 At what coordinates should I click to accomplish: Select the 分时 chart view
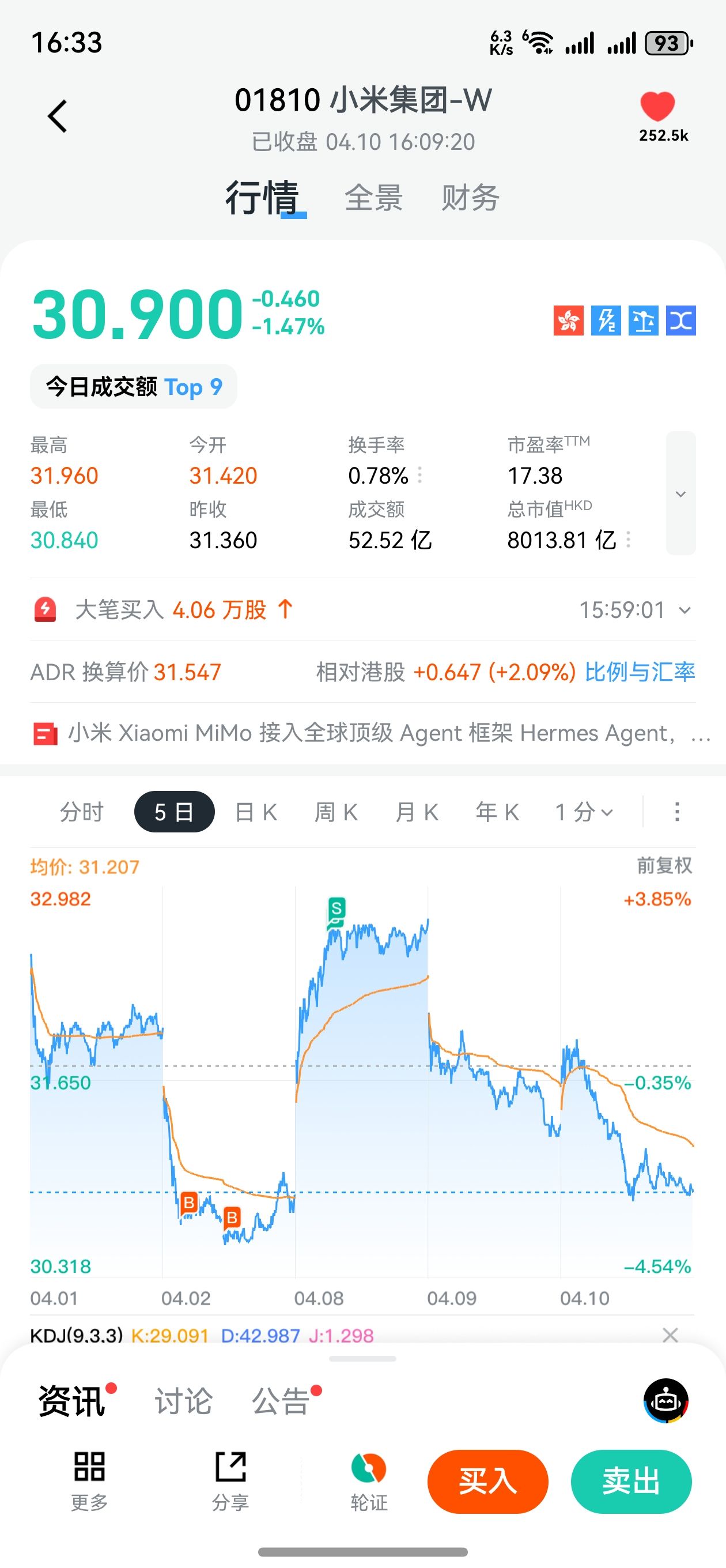point(82,812)
